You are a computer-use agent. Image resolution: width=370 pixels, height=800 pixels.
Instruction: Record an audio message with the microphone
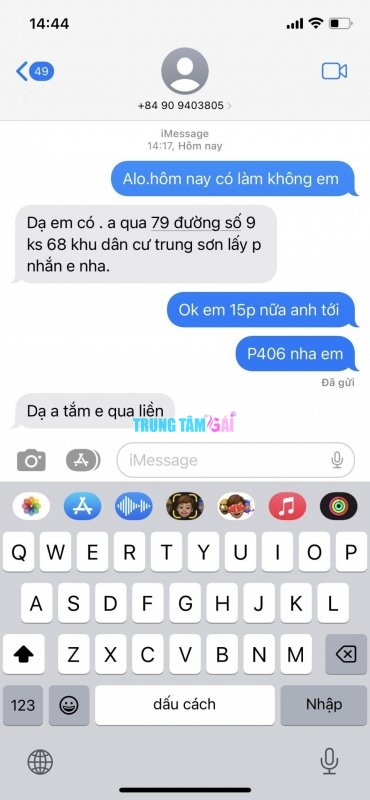[337, 460]
